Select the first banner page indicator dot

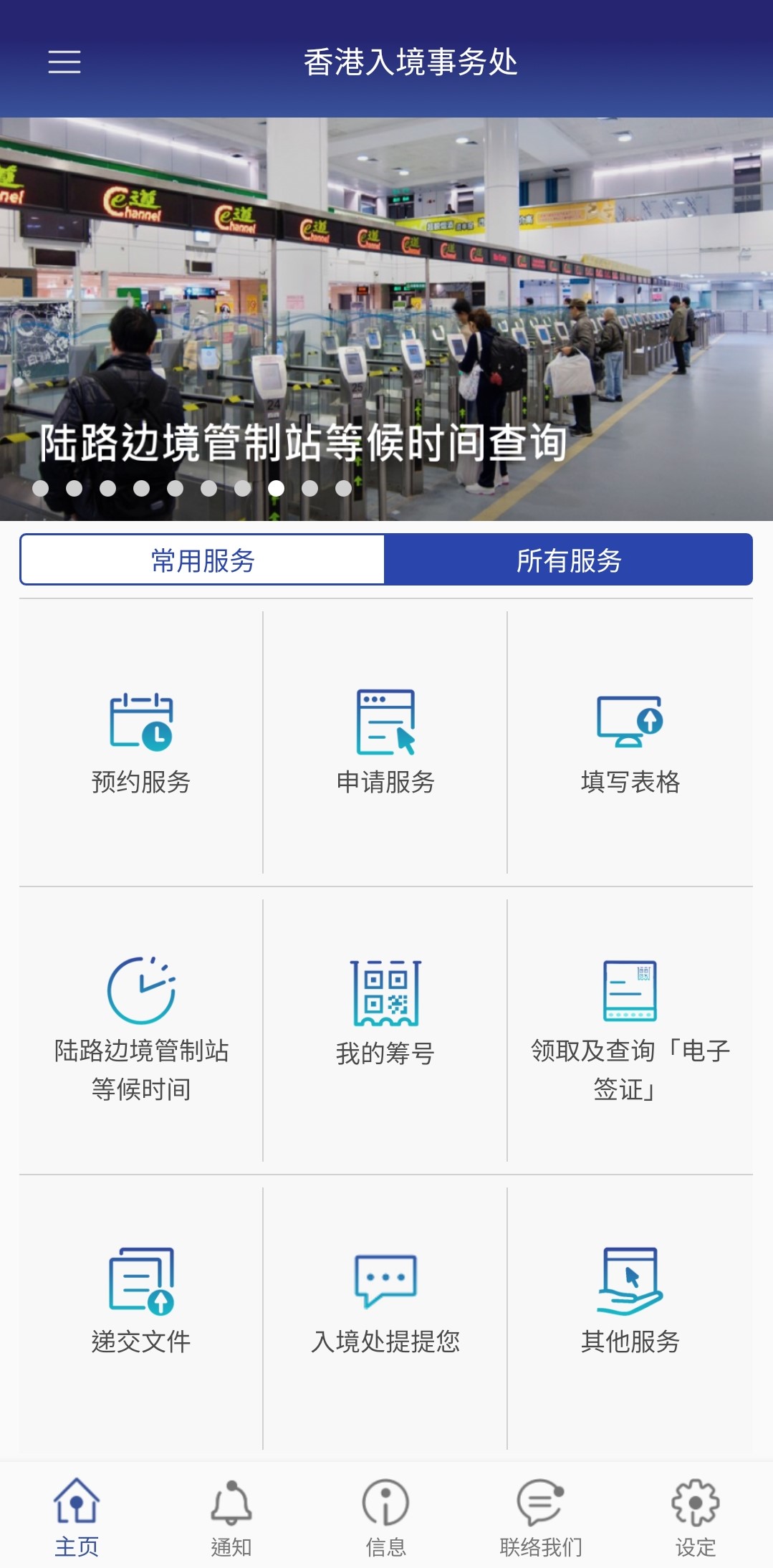[x=41, y=488]
